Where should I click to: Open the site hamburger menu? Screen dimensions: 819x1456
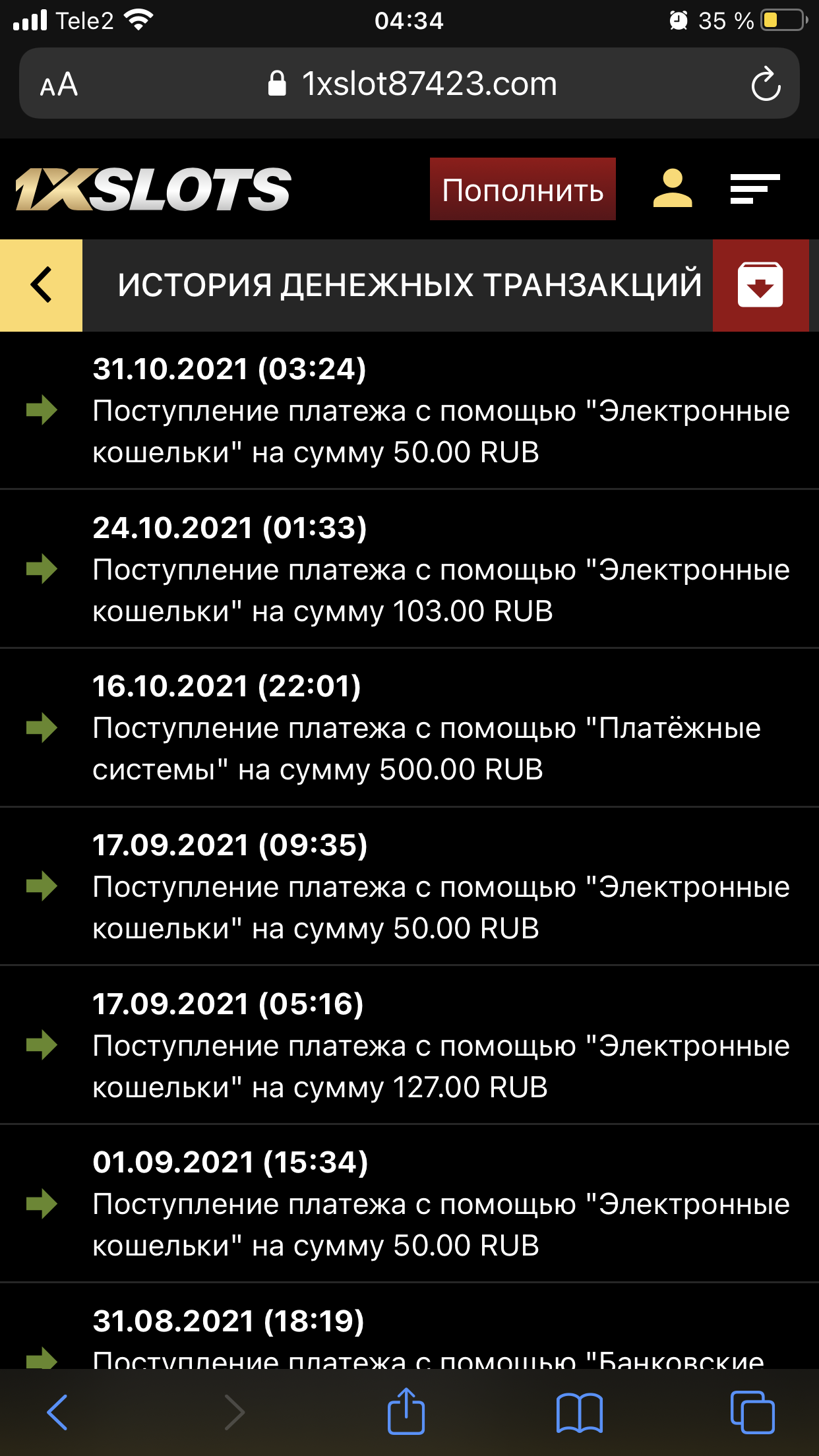754,189
